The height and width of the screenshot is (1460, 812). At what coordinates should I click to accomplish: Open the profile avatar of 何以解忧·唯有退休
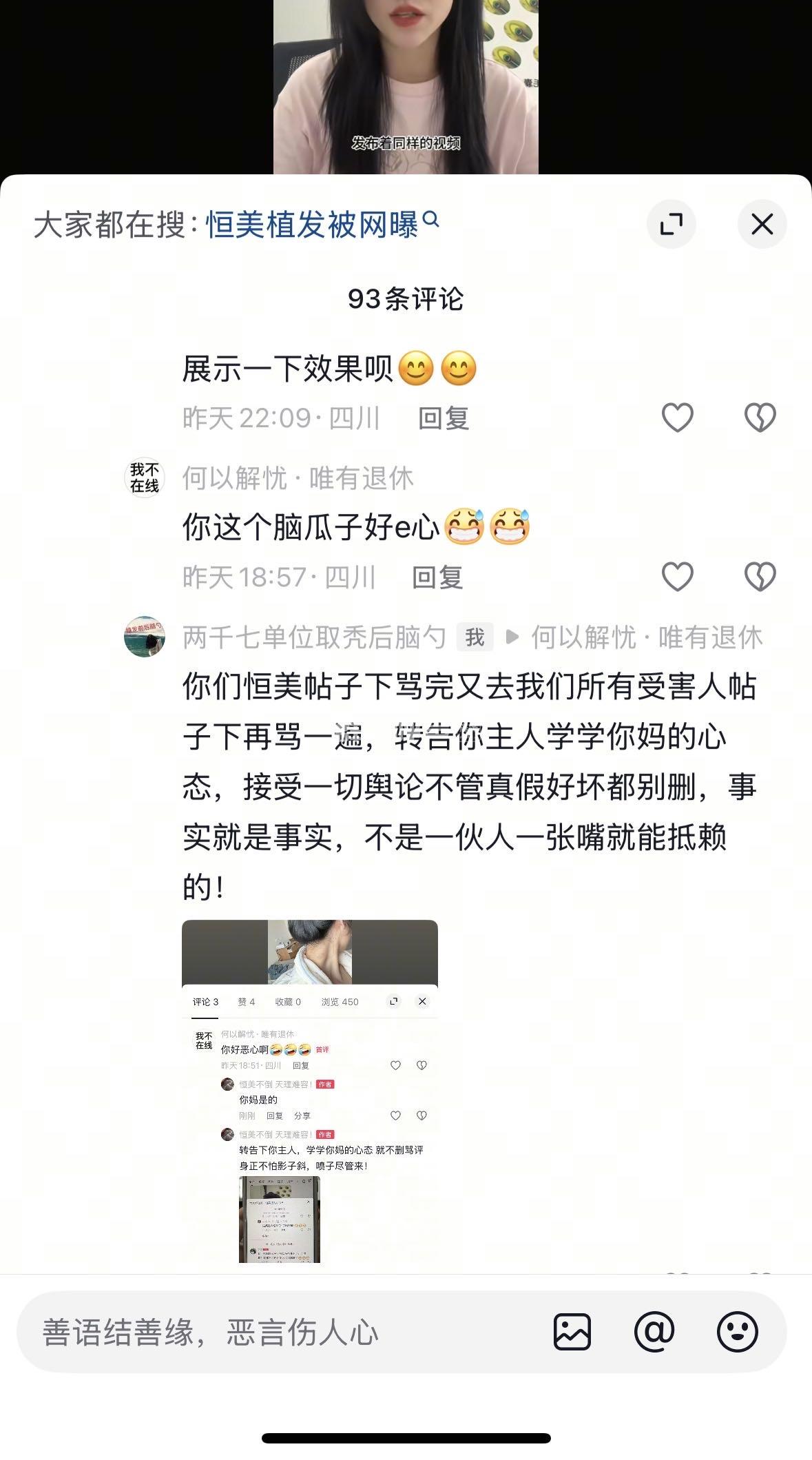pos(145,477)
